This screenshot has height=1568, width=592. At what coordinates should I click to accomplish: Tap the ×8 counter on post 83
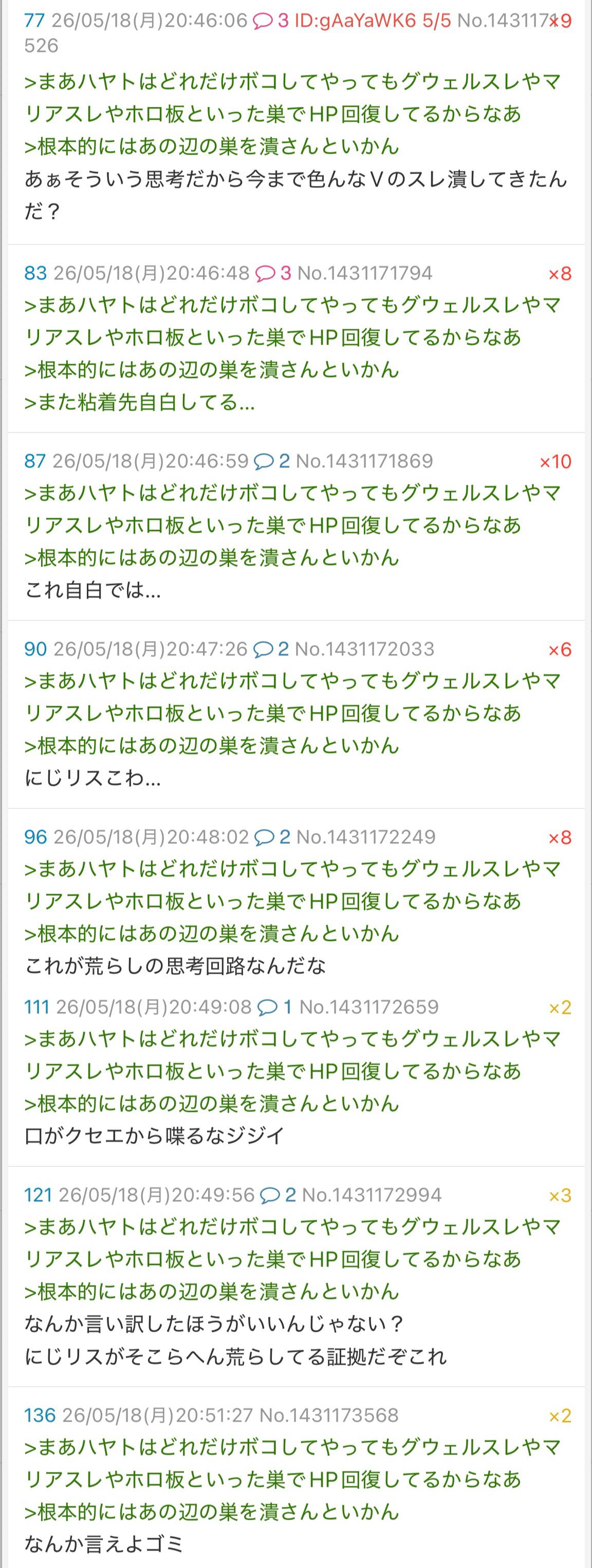pos(560,274)
